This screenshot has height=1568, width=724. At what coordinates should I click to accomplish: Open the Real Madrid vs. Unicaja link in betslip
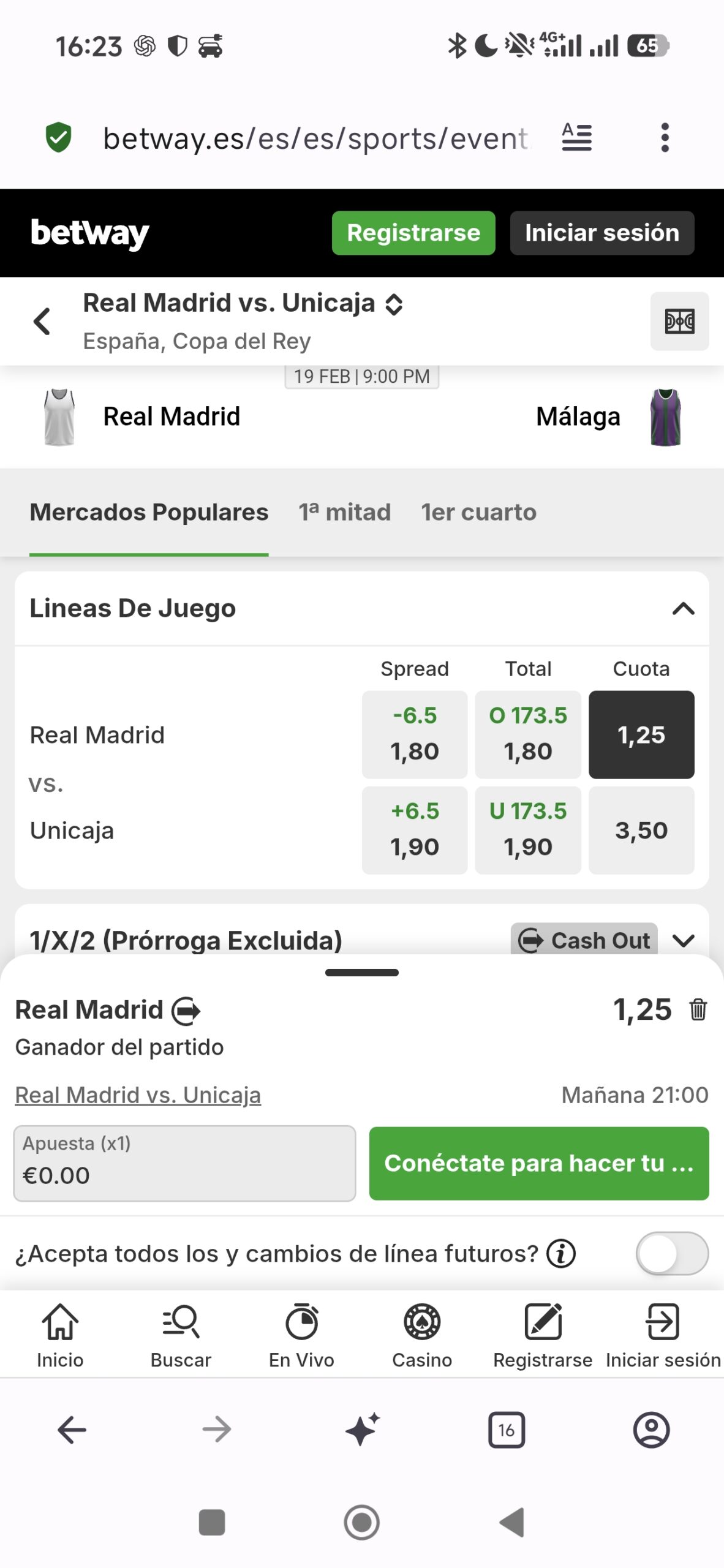(x=138, y=1095)
